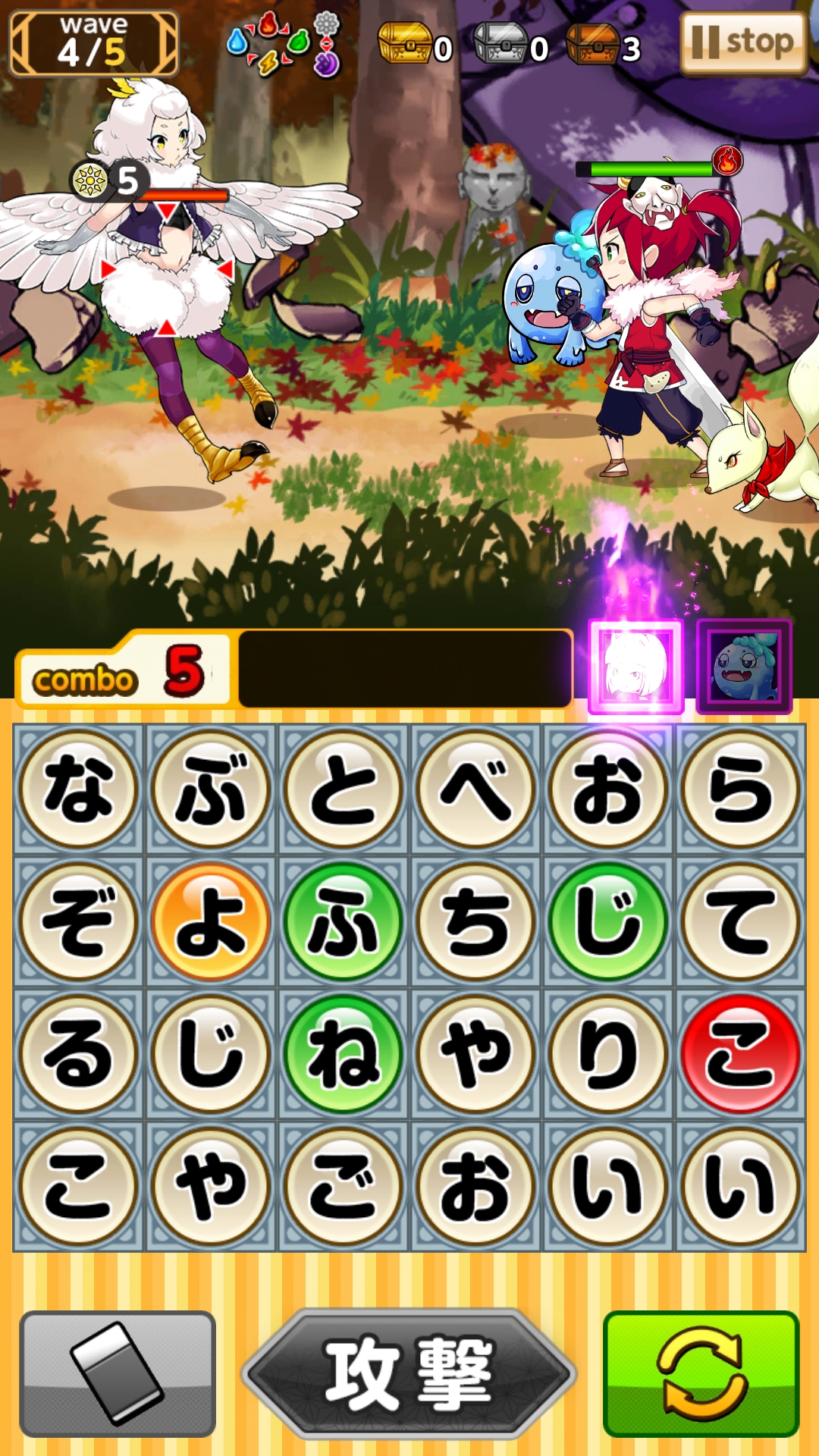Select the り tile

(x=608, y=1054)
